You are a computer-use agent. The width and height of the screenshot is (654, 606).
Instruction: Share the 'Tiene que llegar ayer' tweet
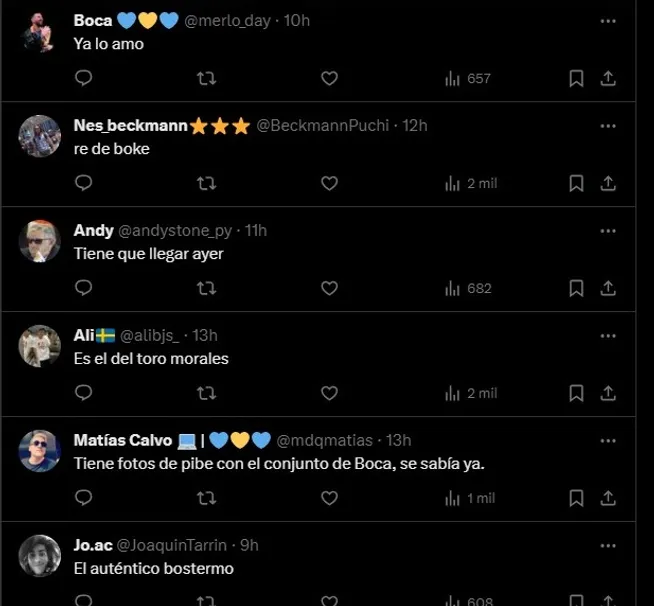coord(608,288)
